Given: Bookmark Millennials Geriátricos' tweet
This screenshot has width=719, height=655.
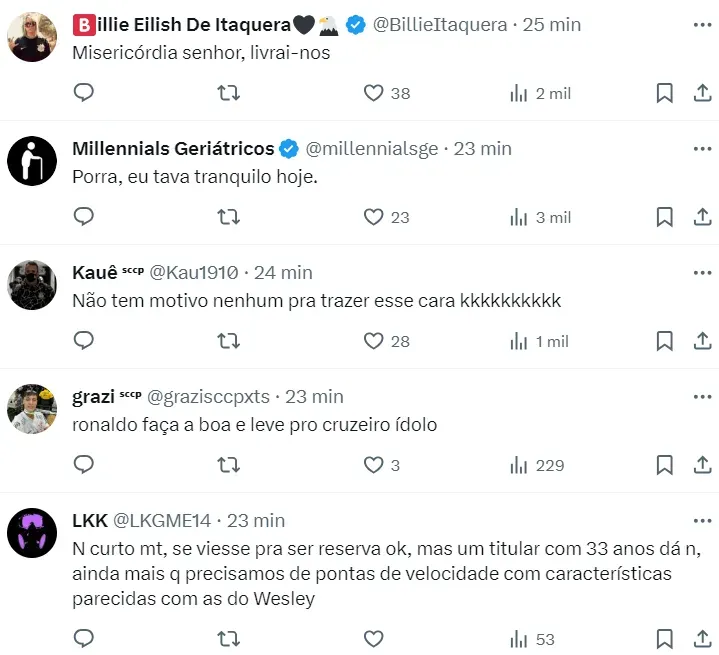Looking at the screenshot, I should pyautogui.click(x=664, y=217).
